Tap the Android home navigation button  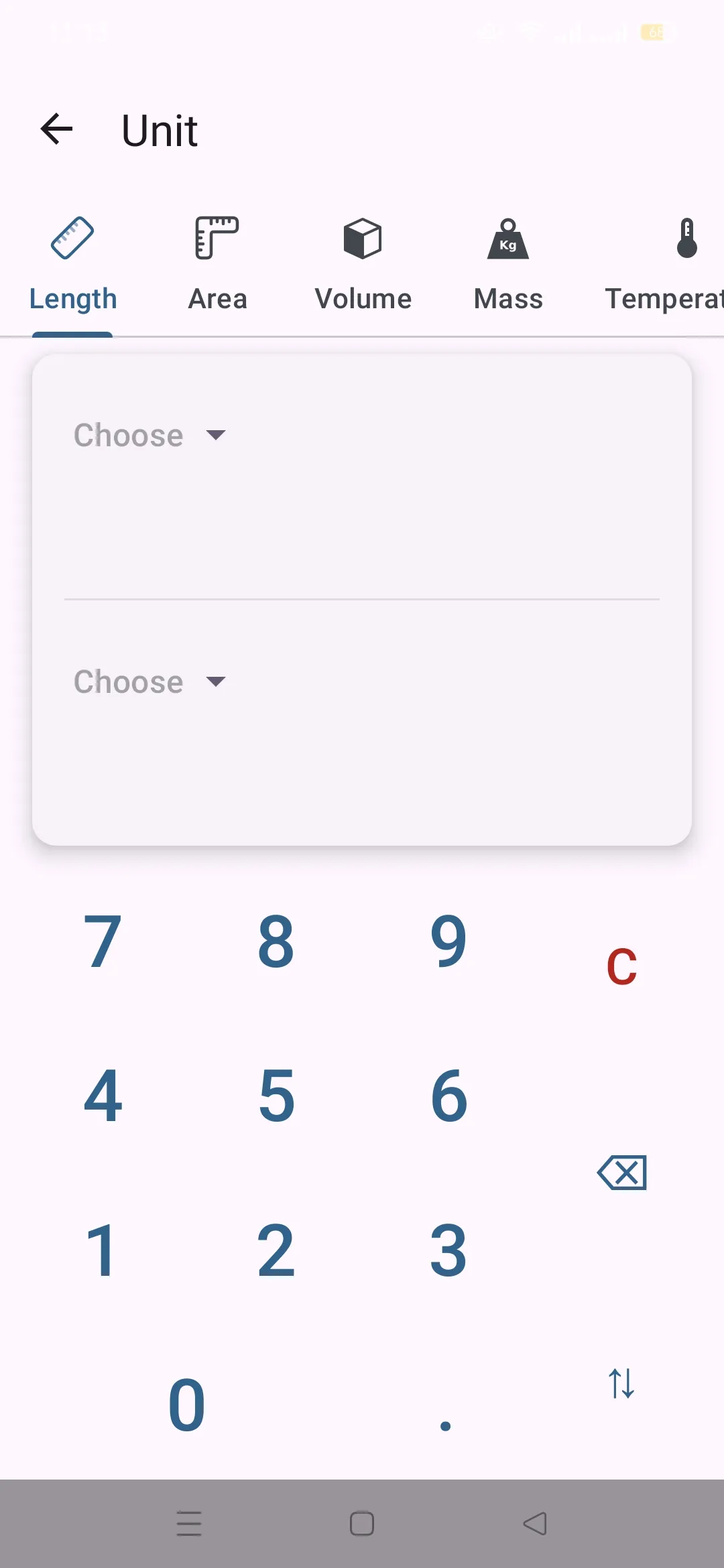(x=361, y=1523)
